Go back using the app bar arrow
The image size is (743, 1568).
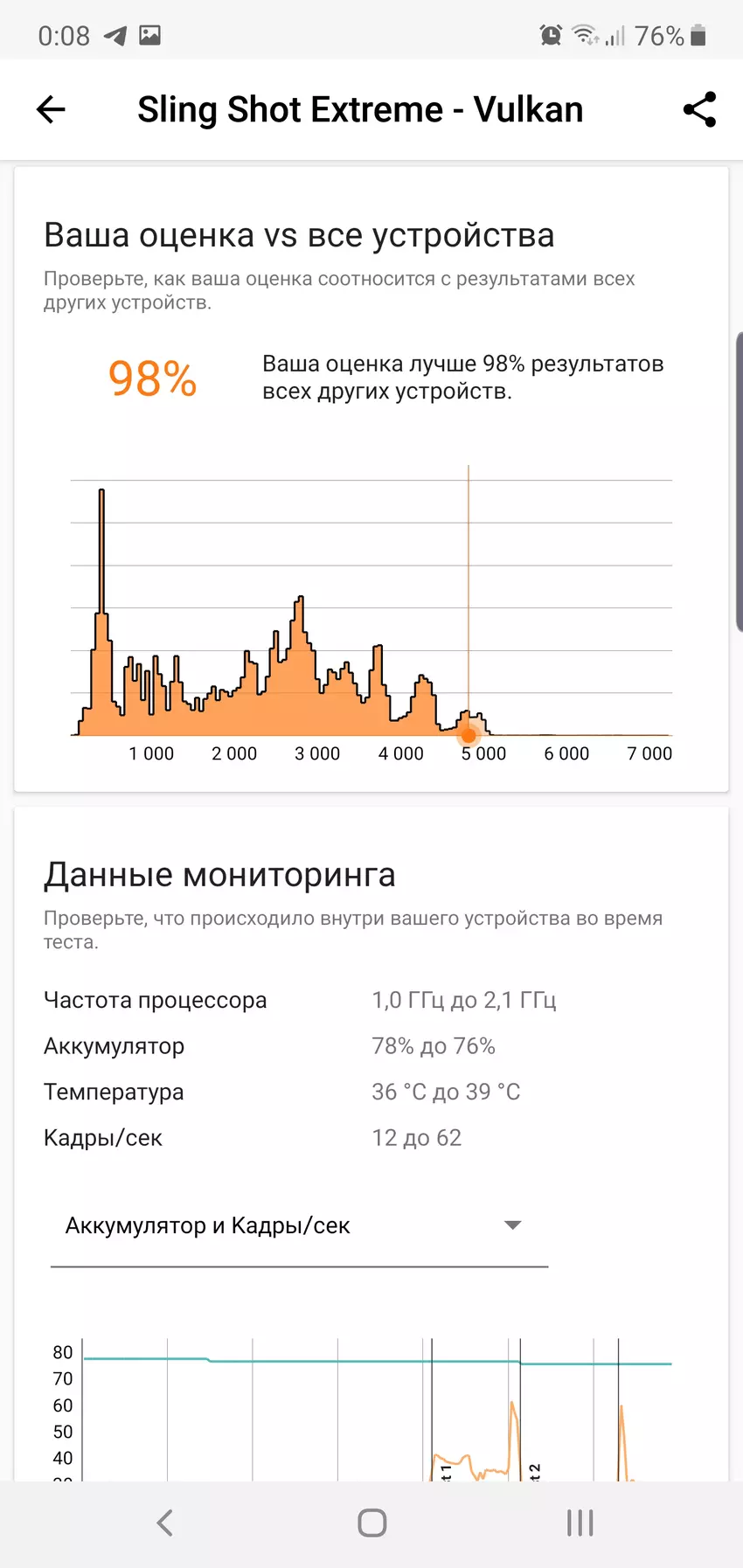[x=51, y=109]
